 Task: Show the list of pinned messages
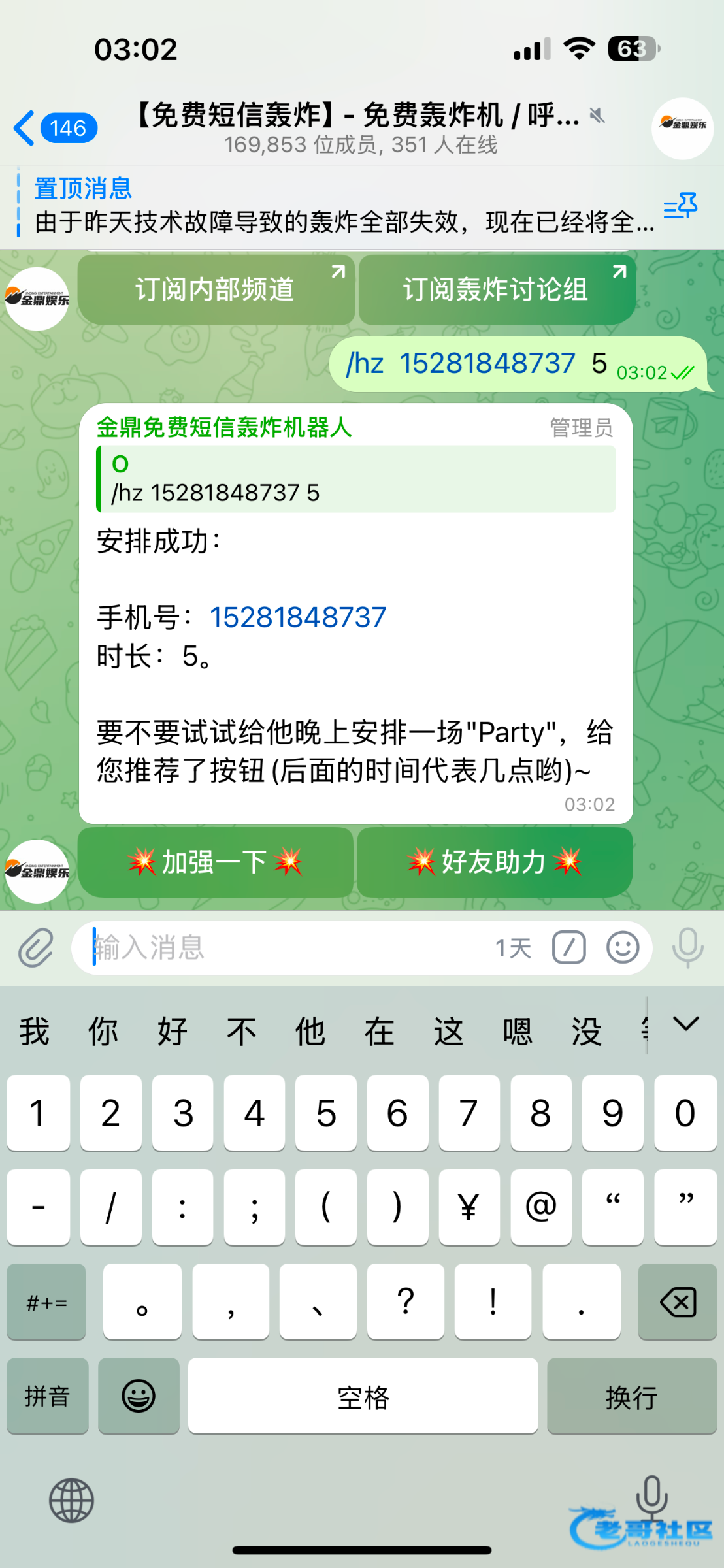[x=680, y=206]
